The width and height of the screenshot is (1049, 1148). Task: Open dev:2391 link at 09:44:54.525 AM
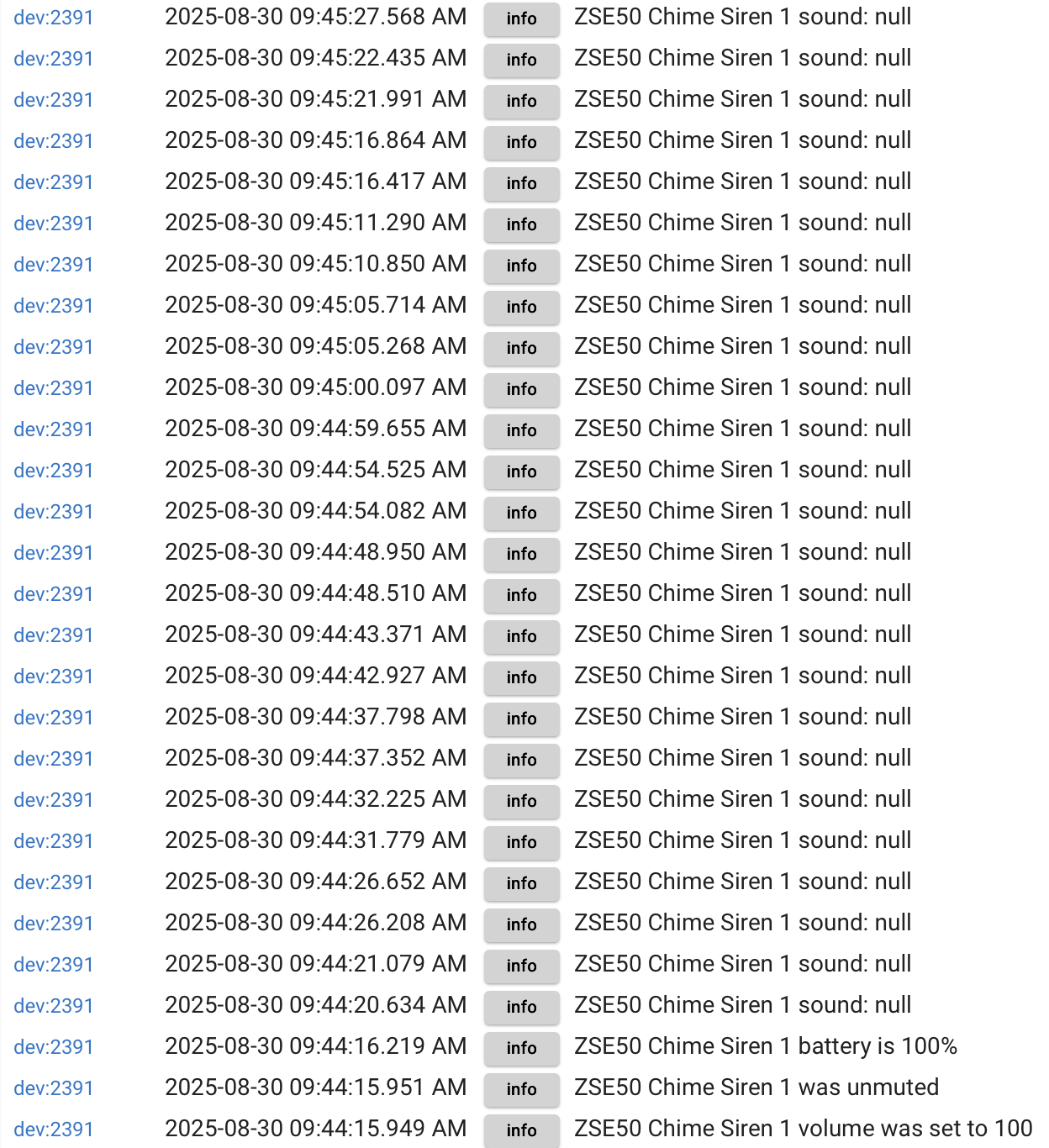[x=53, y=471]
